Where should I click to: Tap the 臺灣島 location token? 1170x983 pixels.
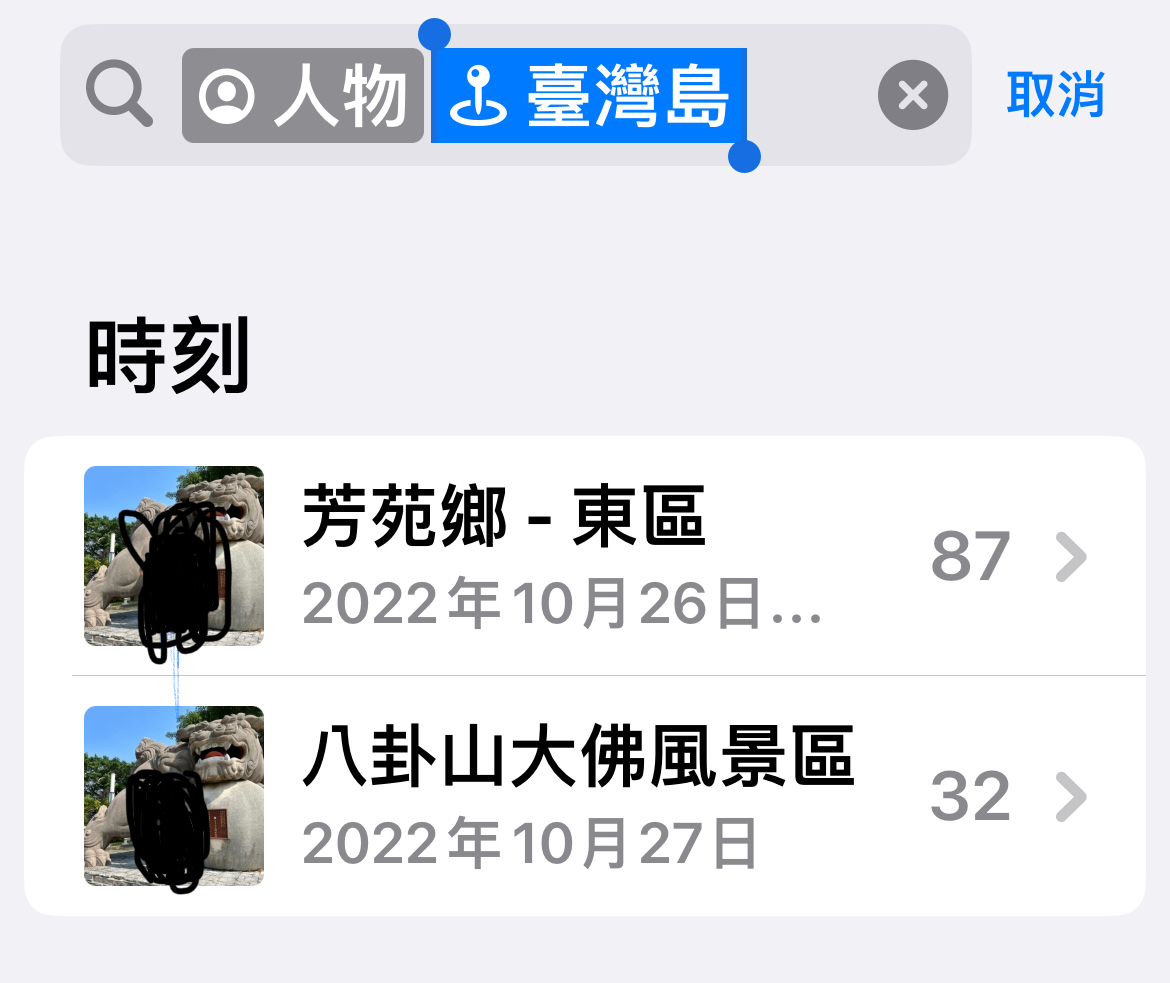pyautogui.click(x=589, y=96)
